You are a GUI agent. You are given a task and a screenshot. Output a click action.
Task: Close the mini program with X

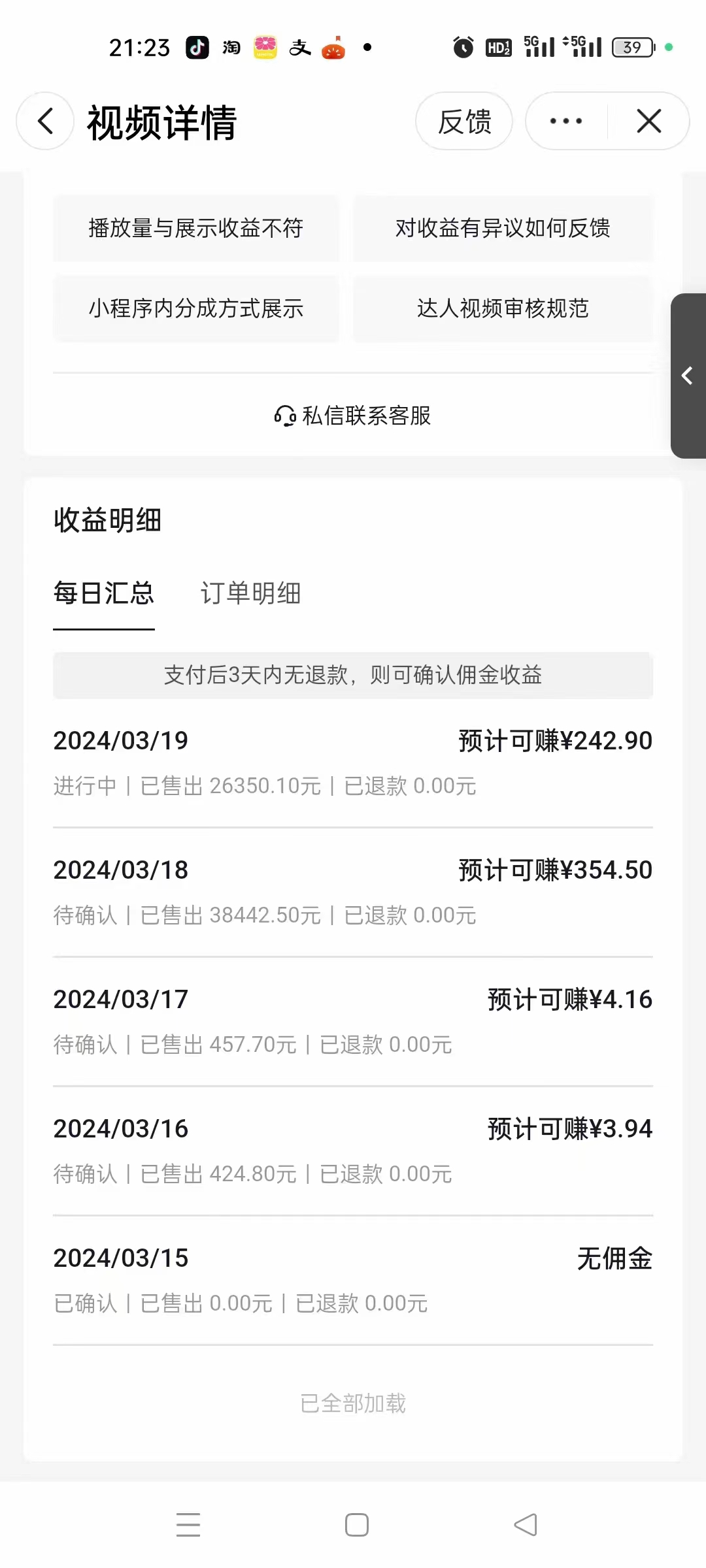pyautogui.click(x=649, y=122)
